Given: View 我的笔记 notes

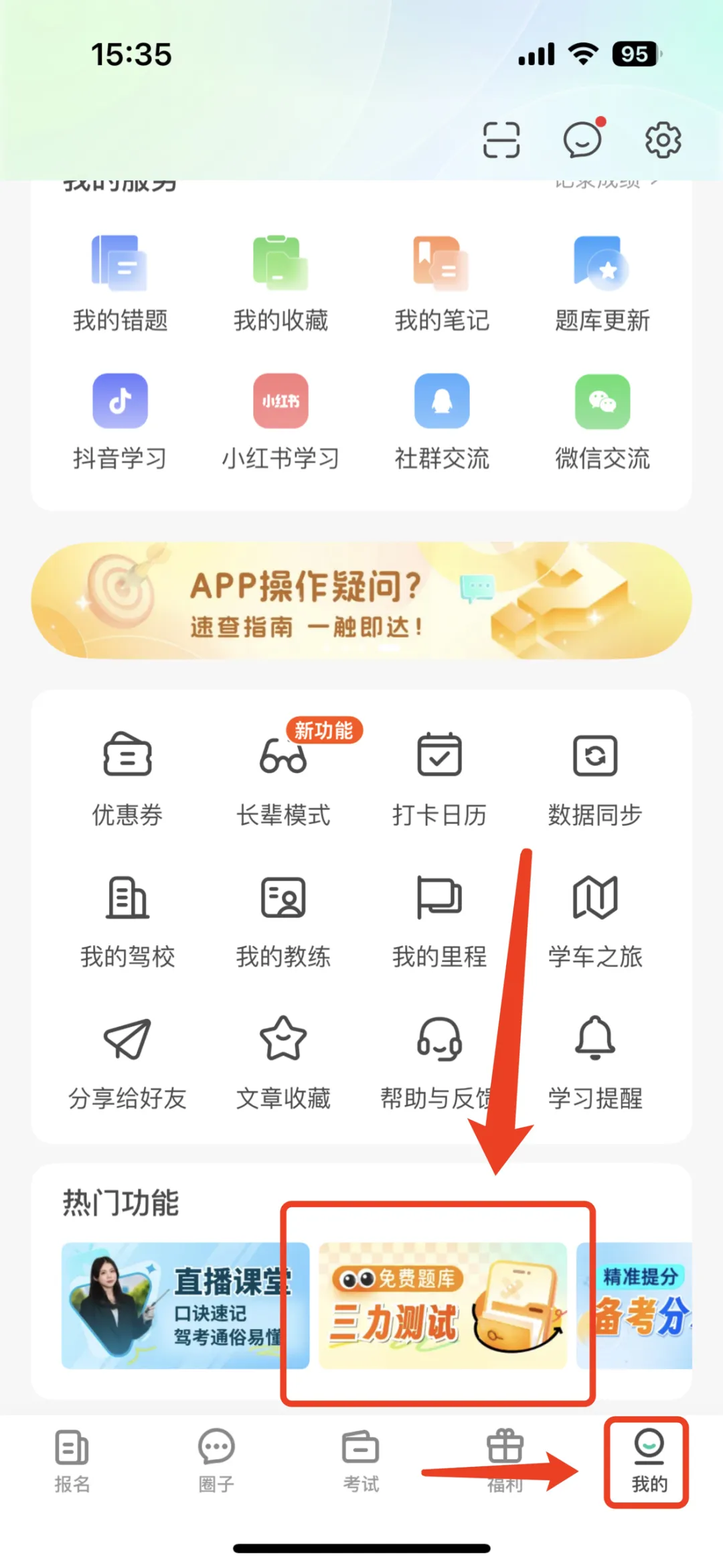Looking at the screenshot, I should (x=441, y=281).
